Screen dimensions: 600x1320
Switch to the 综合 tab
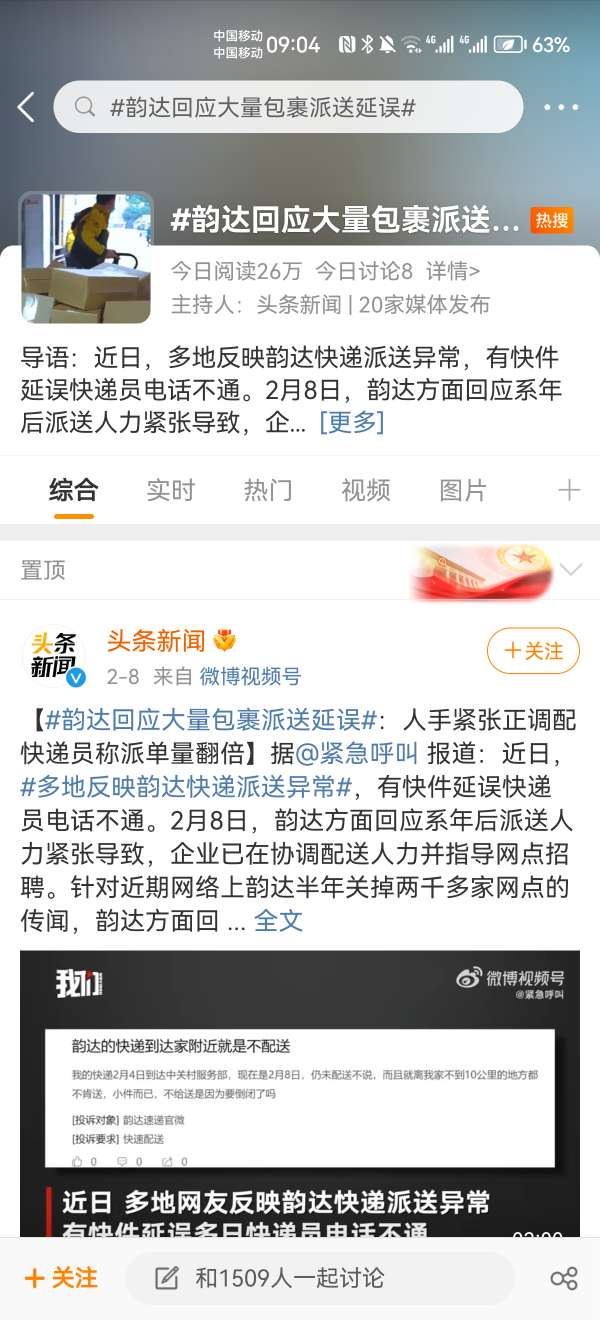coord(74,490)
